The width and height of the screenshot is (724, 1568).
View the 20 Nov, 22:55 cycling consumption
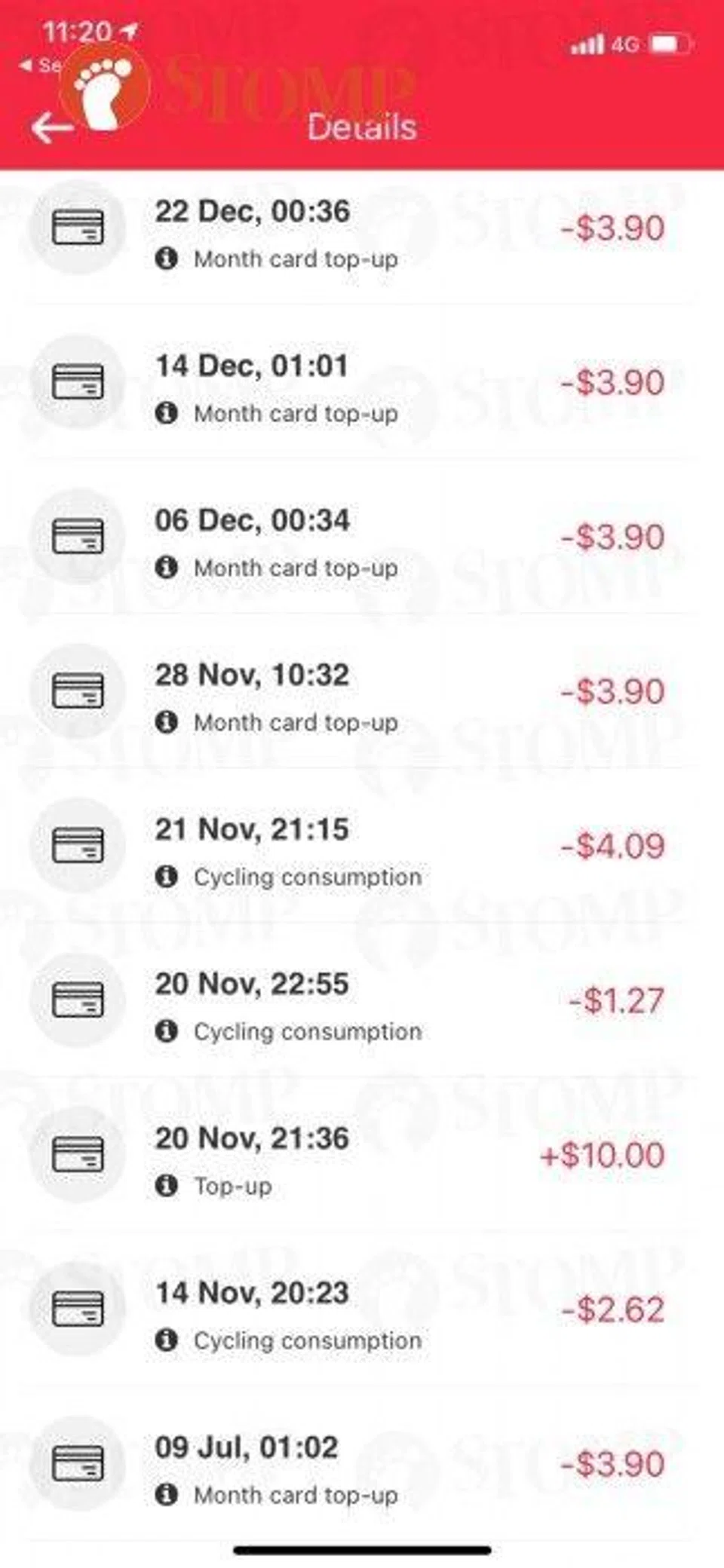click(362, 1005)
